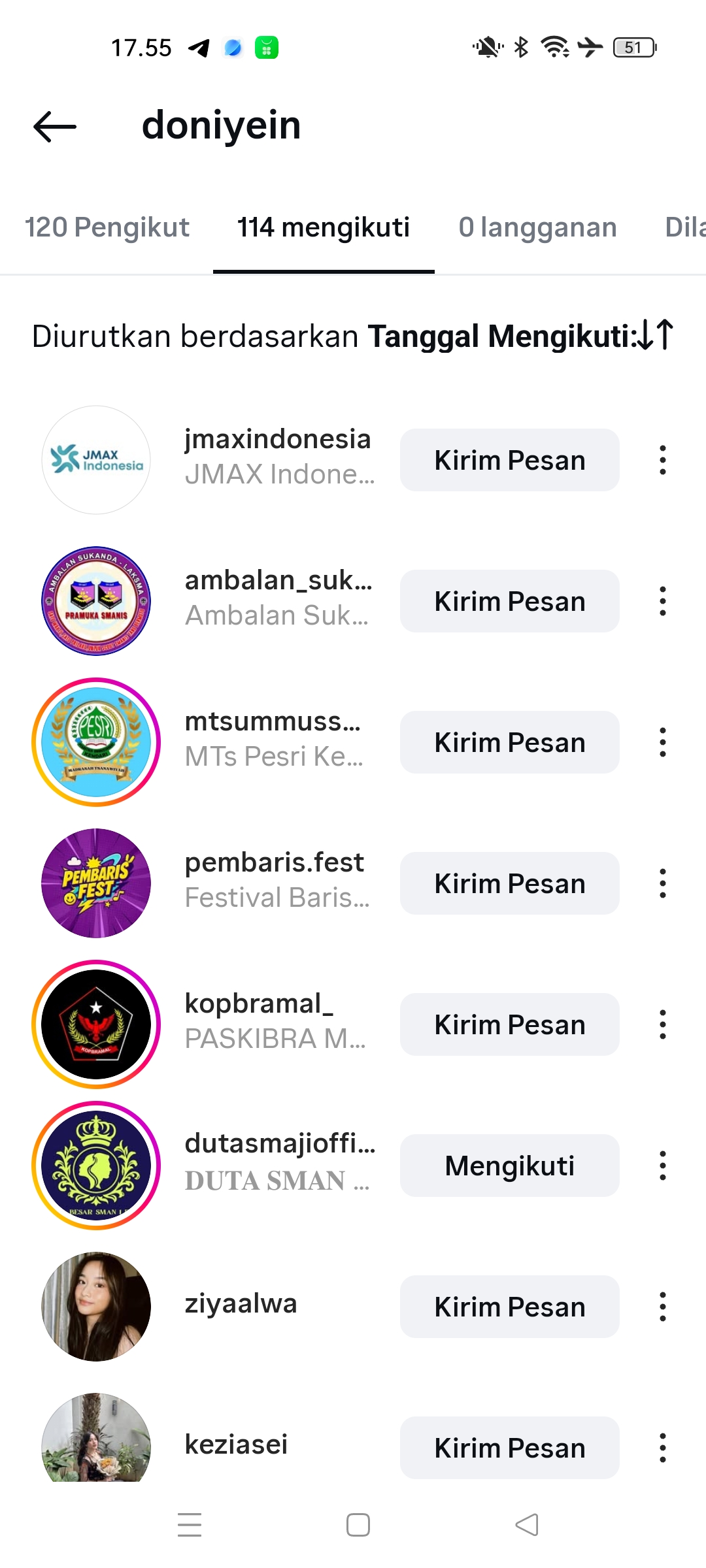Change sort order with the arrows icon

tap(656, 335)
